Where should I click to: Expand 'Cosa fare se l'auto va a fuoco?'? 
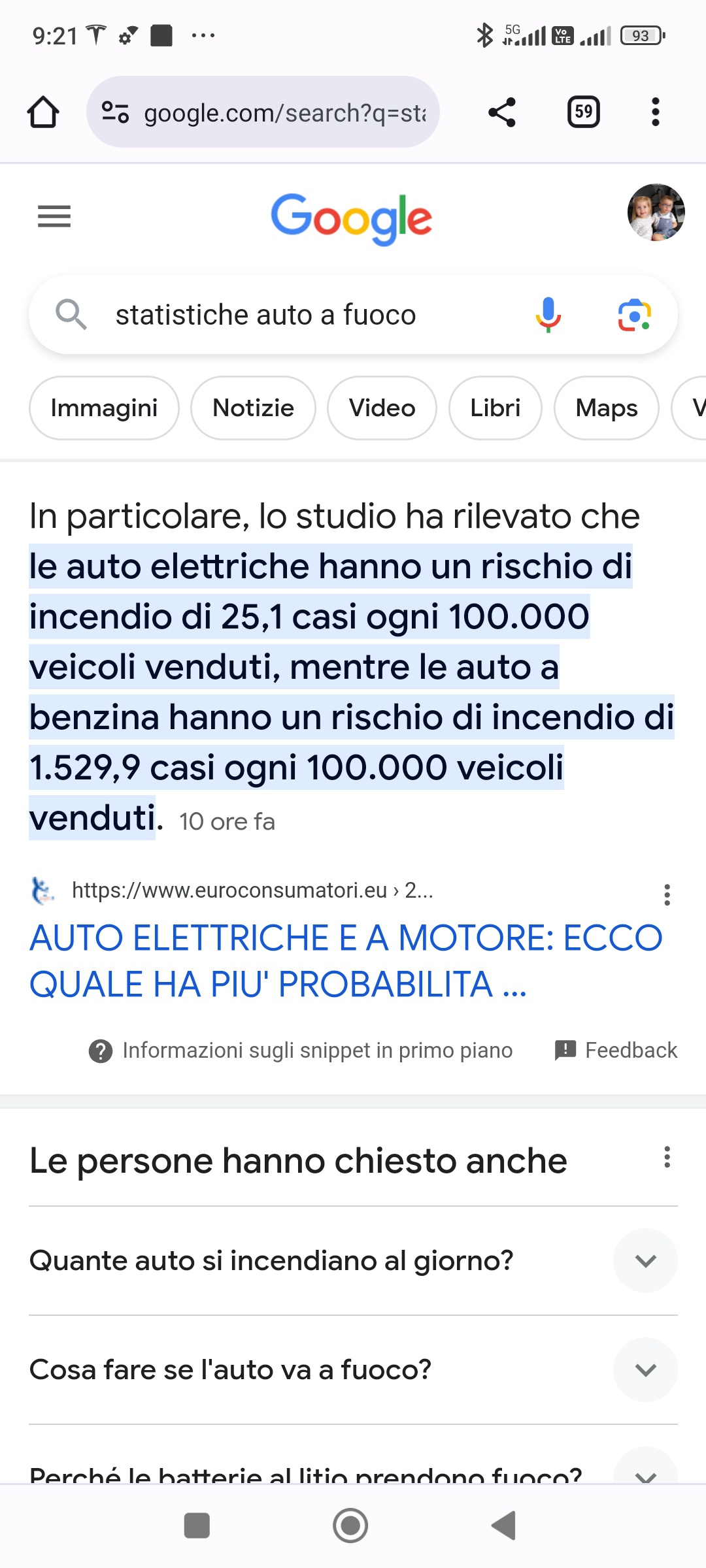pos(353,1370)
